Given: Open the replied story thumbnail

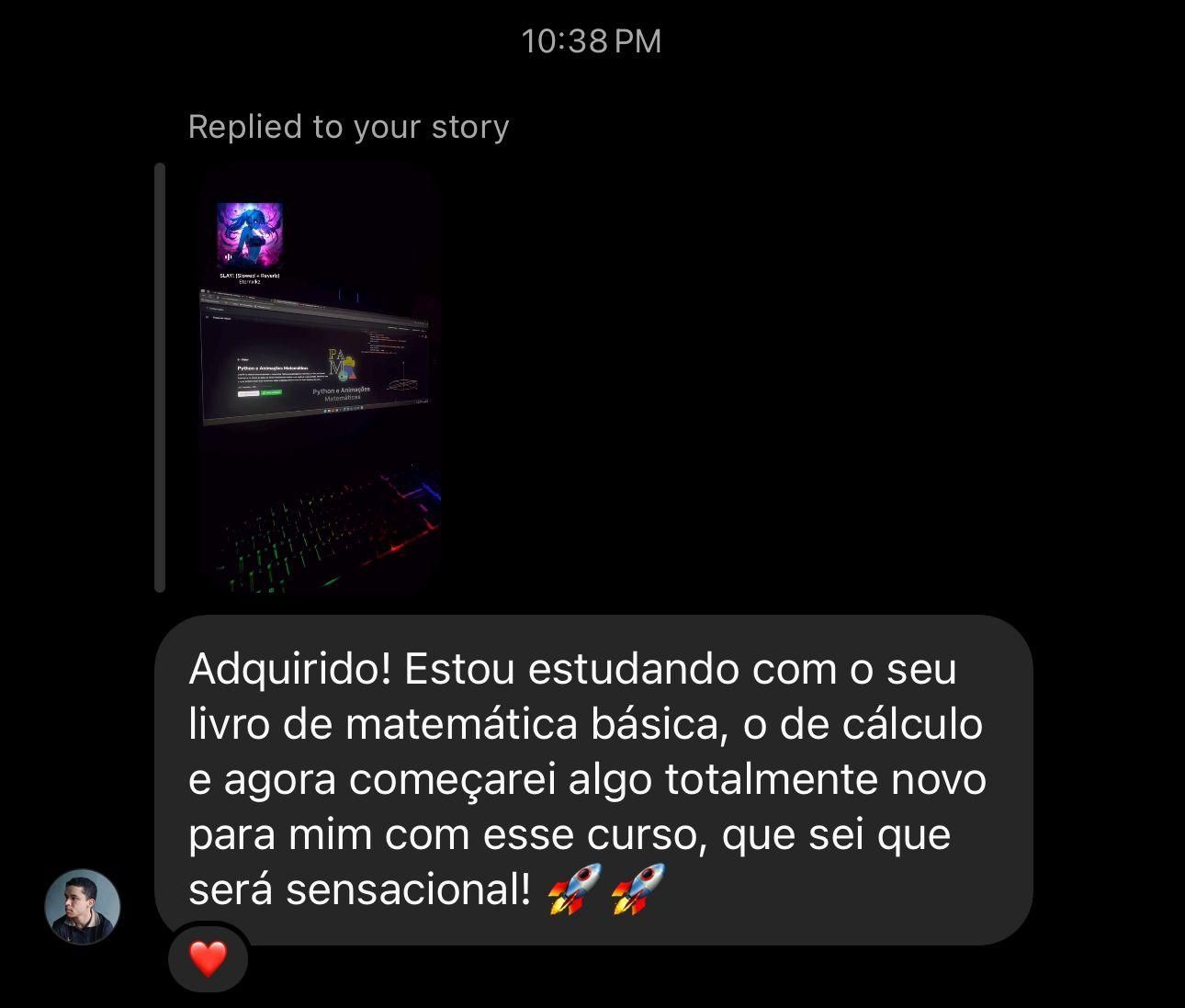Looking at the screenshot, I should (x=320, y=379).
